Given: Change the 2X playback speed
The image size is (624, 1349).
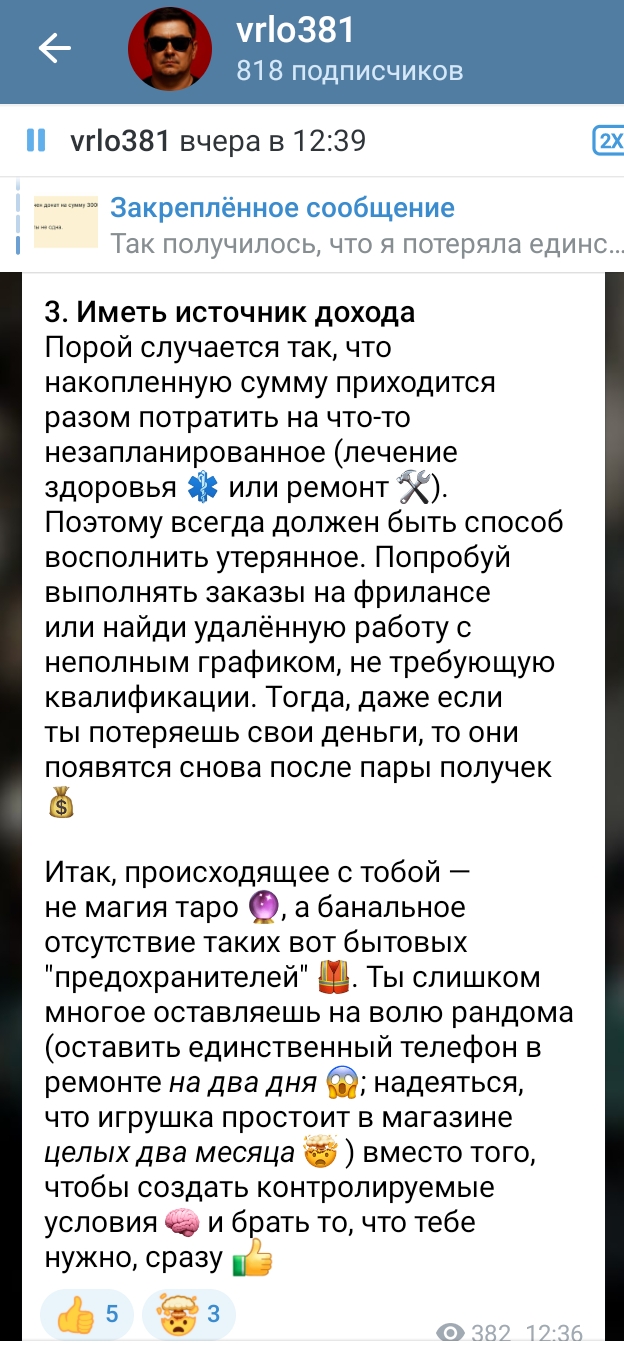Looking at the screenshot, I should point(607,141).
